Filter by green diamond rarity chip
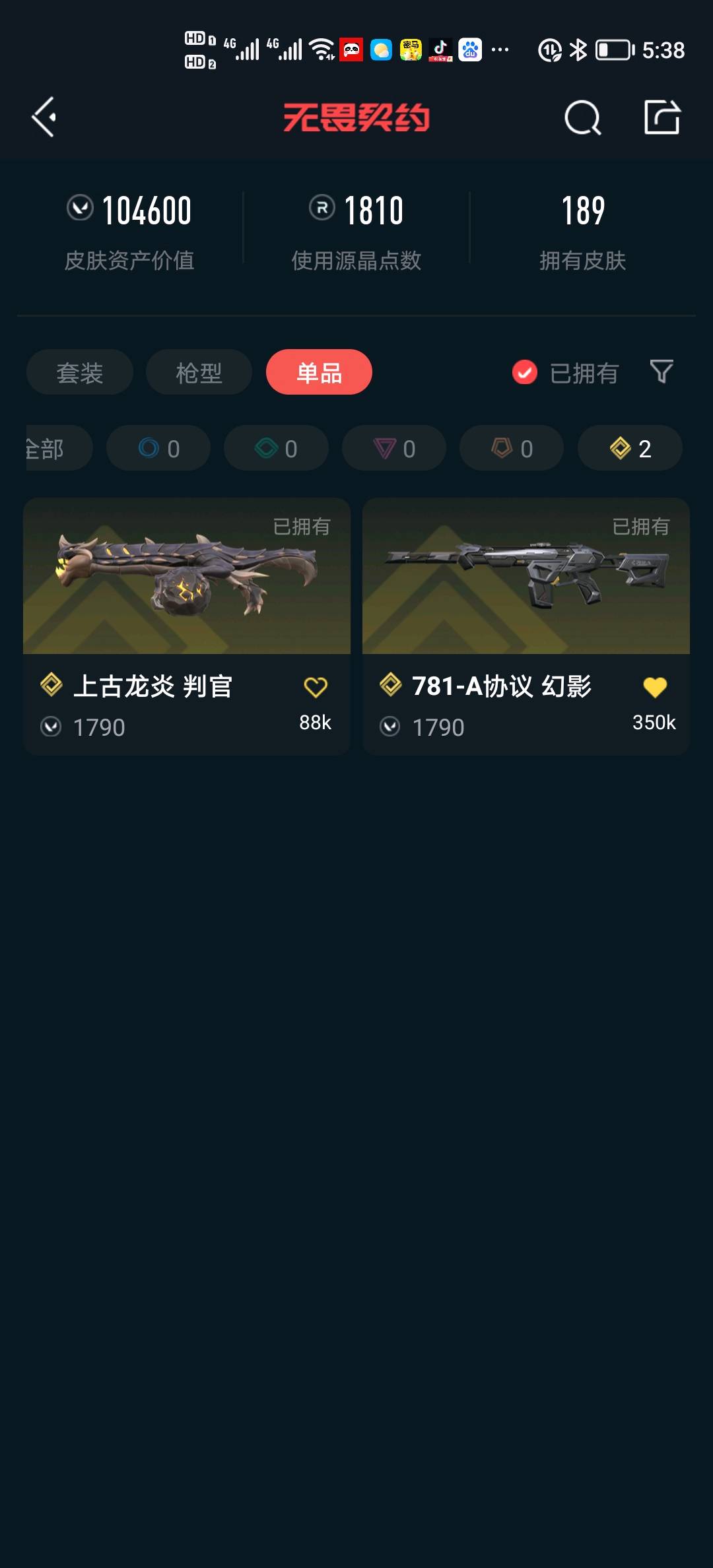Screen dimensions: 713x1568 point(276,449)
